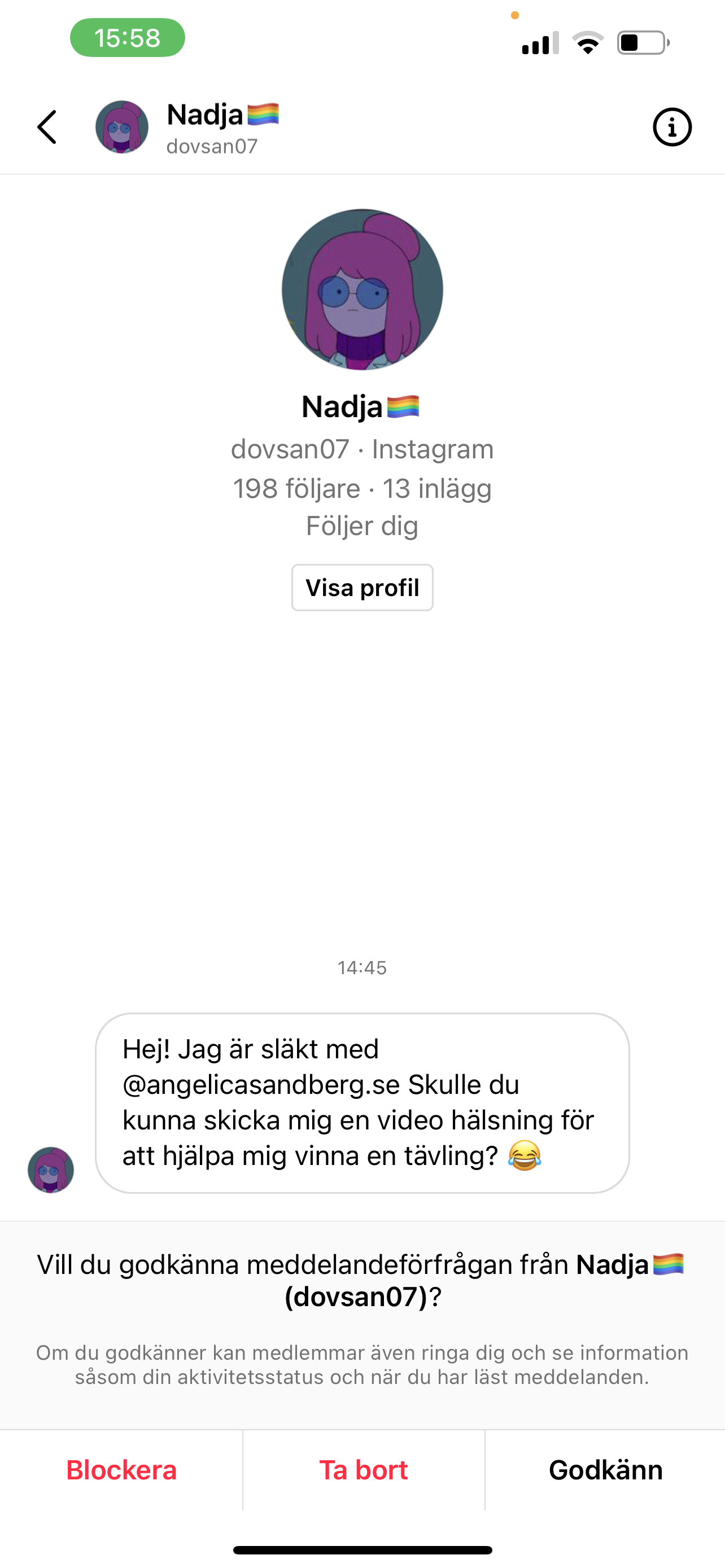
Task: Block Nadja with the Blockera button
Action: click(x=121, y=1470)
